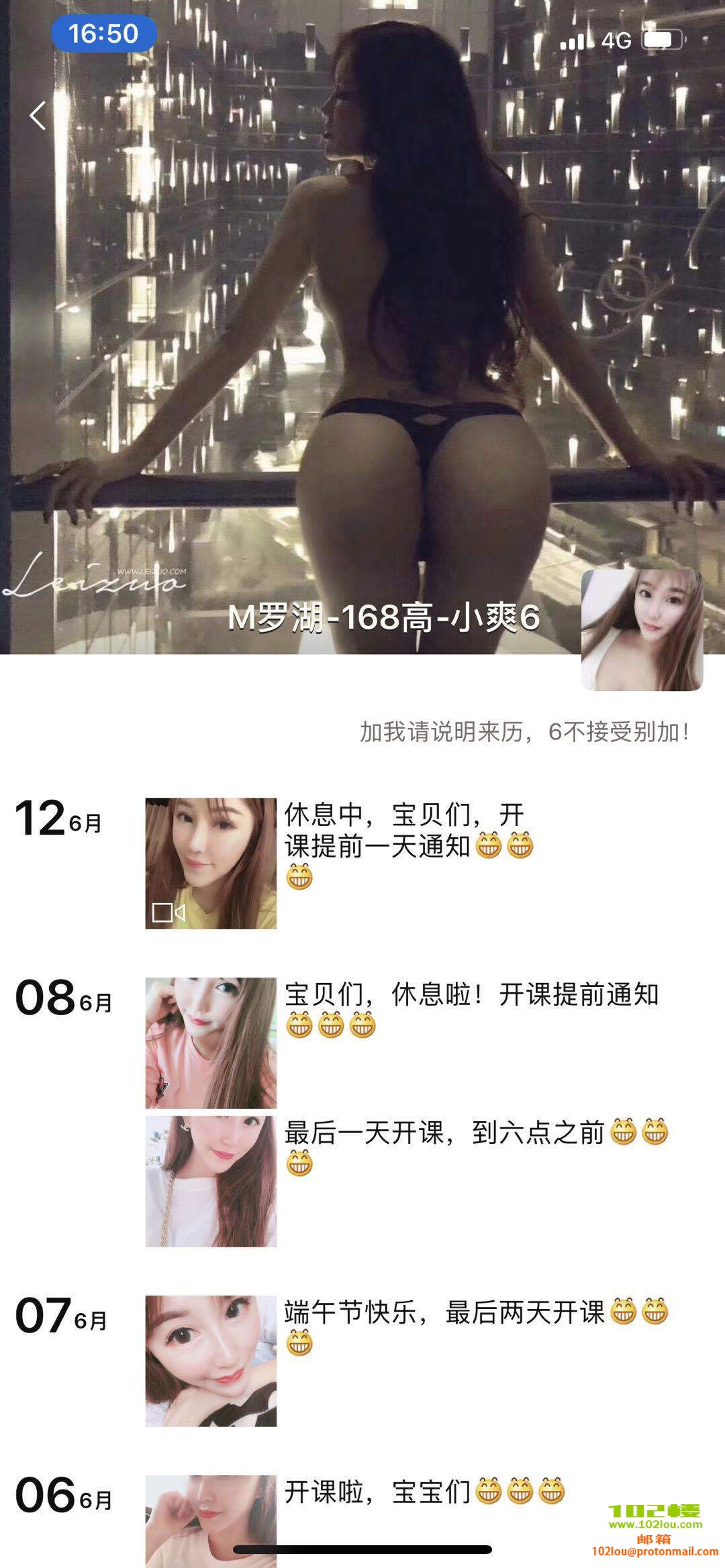The image size is (725, 1568).
Task: Go back using the top-left arrow
Action: [38, 115]
